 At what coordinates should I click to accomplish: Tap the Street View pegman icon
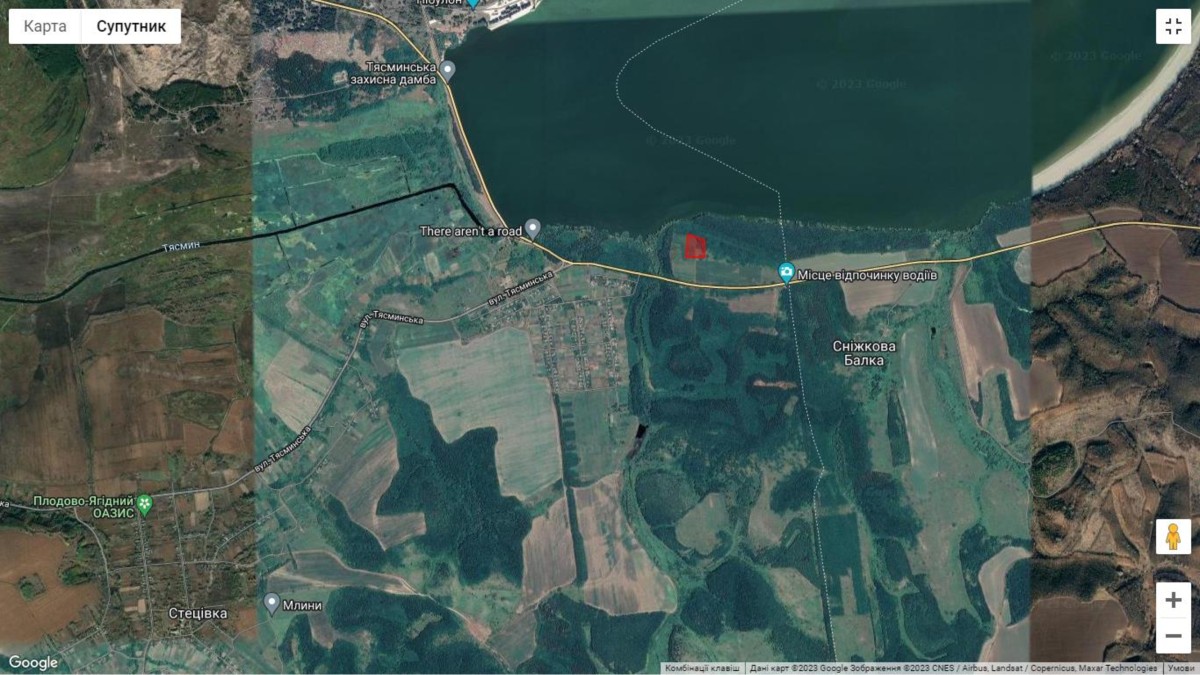tap(1173, 537)
